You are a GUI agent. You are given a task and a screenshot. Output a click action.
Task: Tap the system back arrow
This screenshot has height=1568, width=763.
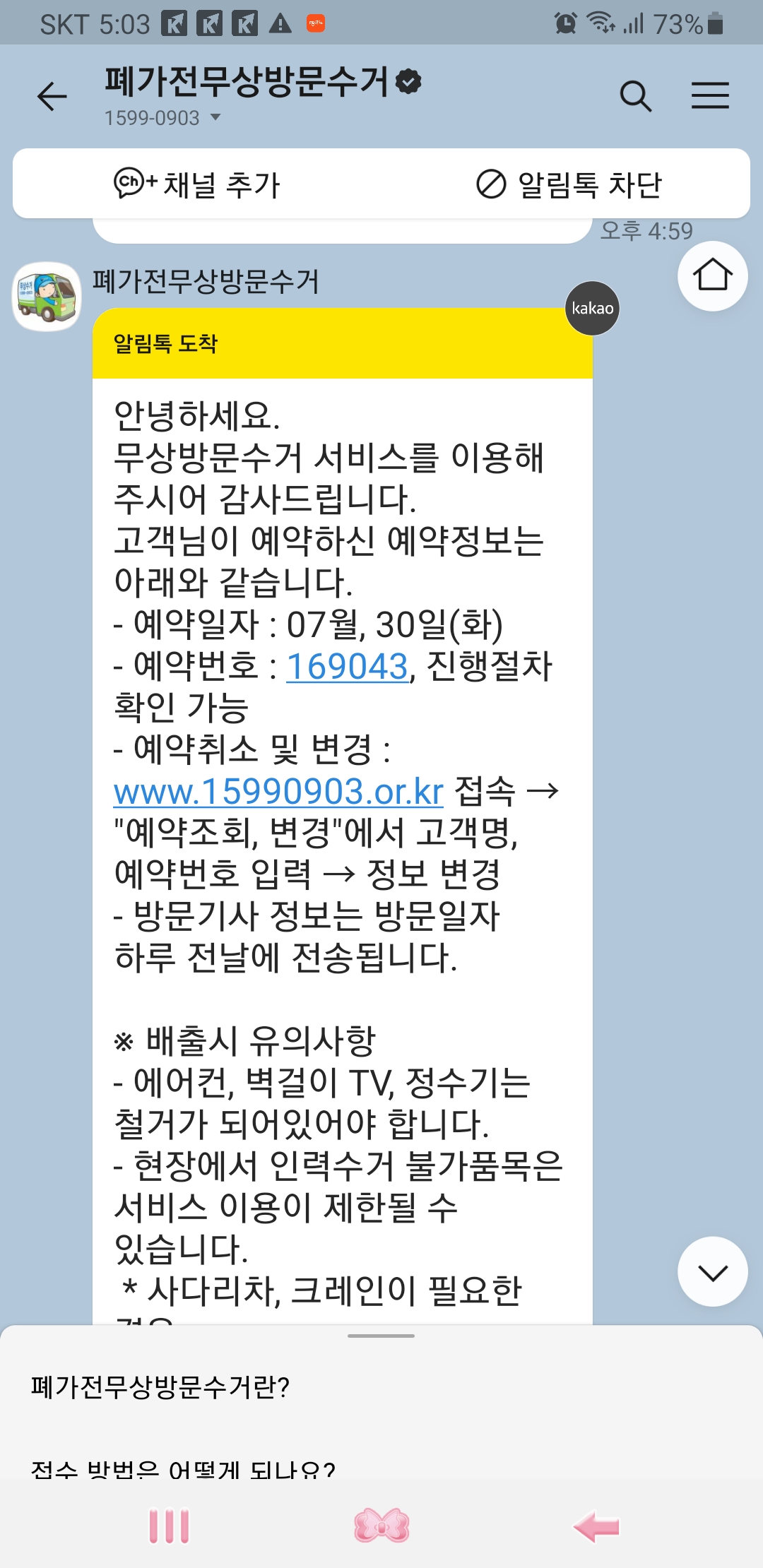pyautogui.click(x=596, y=1526)
